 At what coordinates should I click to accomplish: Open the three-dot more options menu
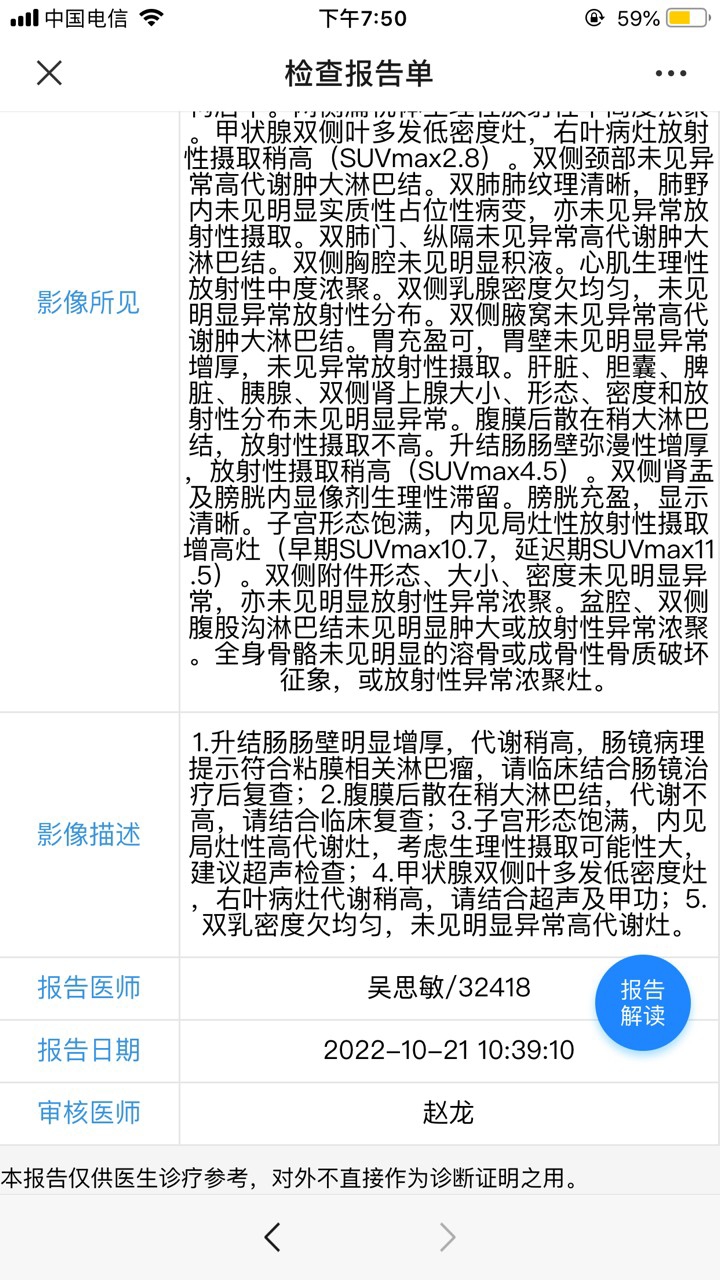point(670,74)
